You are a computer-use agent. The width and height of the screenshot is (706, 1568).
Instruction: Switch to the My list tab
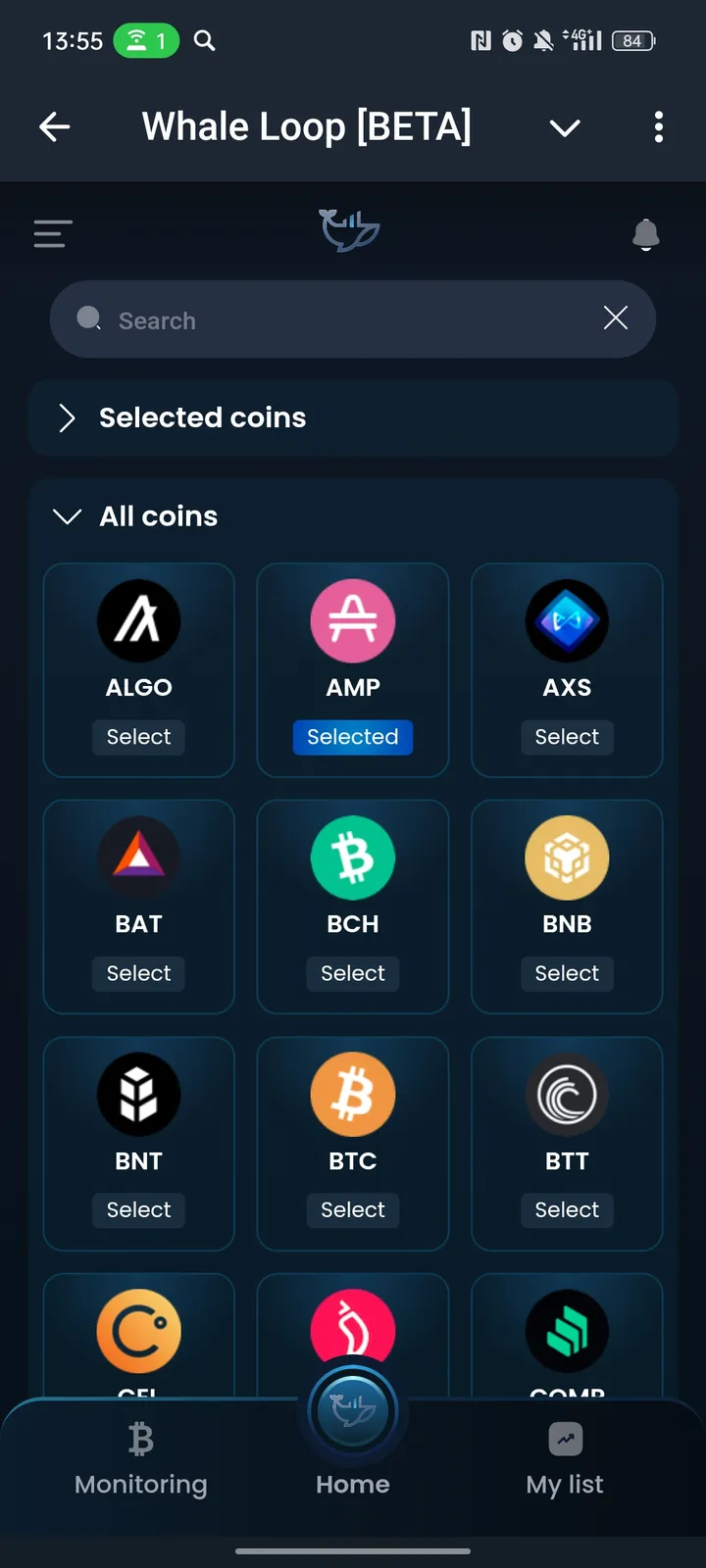[x=565, y=1460]
